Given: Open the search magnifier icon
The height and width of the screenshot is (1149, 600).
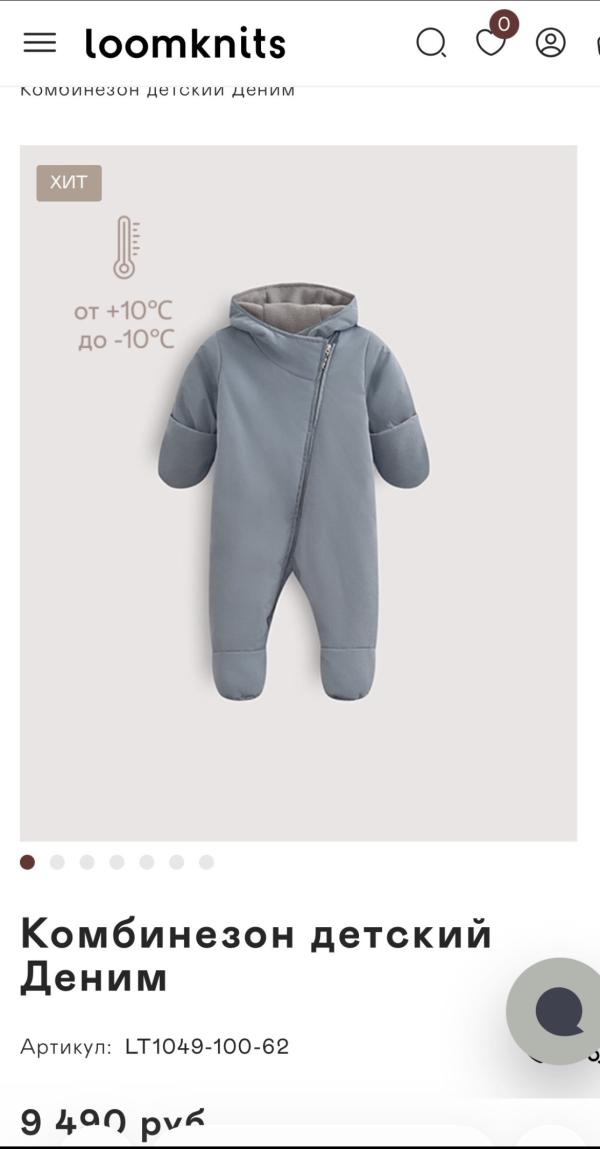Looking at the screenshot, I should click(431, 43).
